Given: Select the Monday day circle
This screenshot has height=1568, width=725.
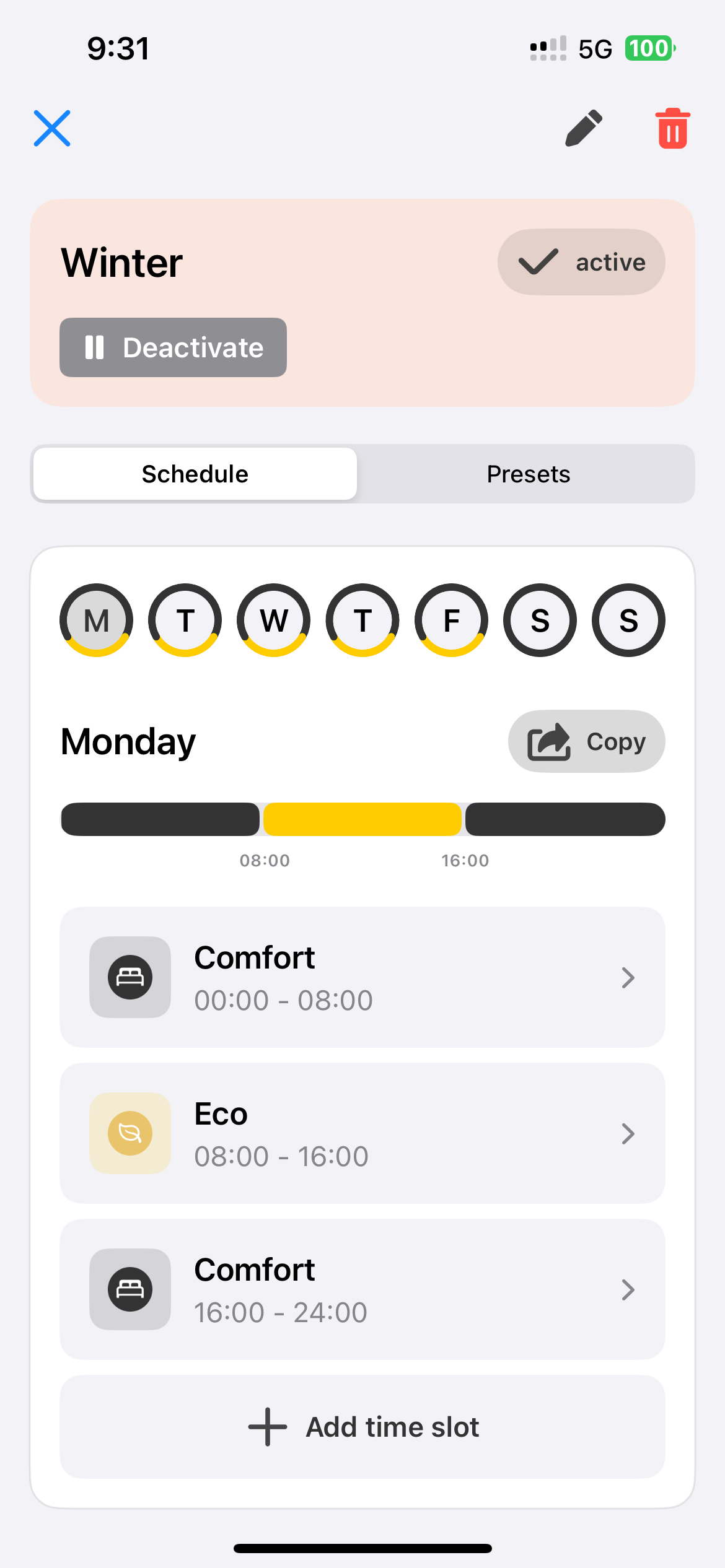Looking at the screenshot, I should [96, 620].
